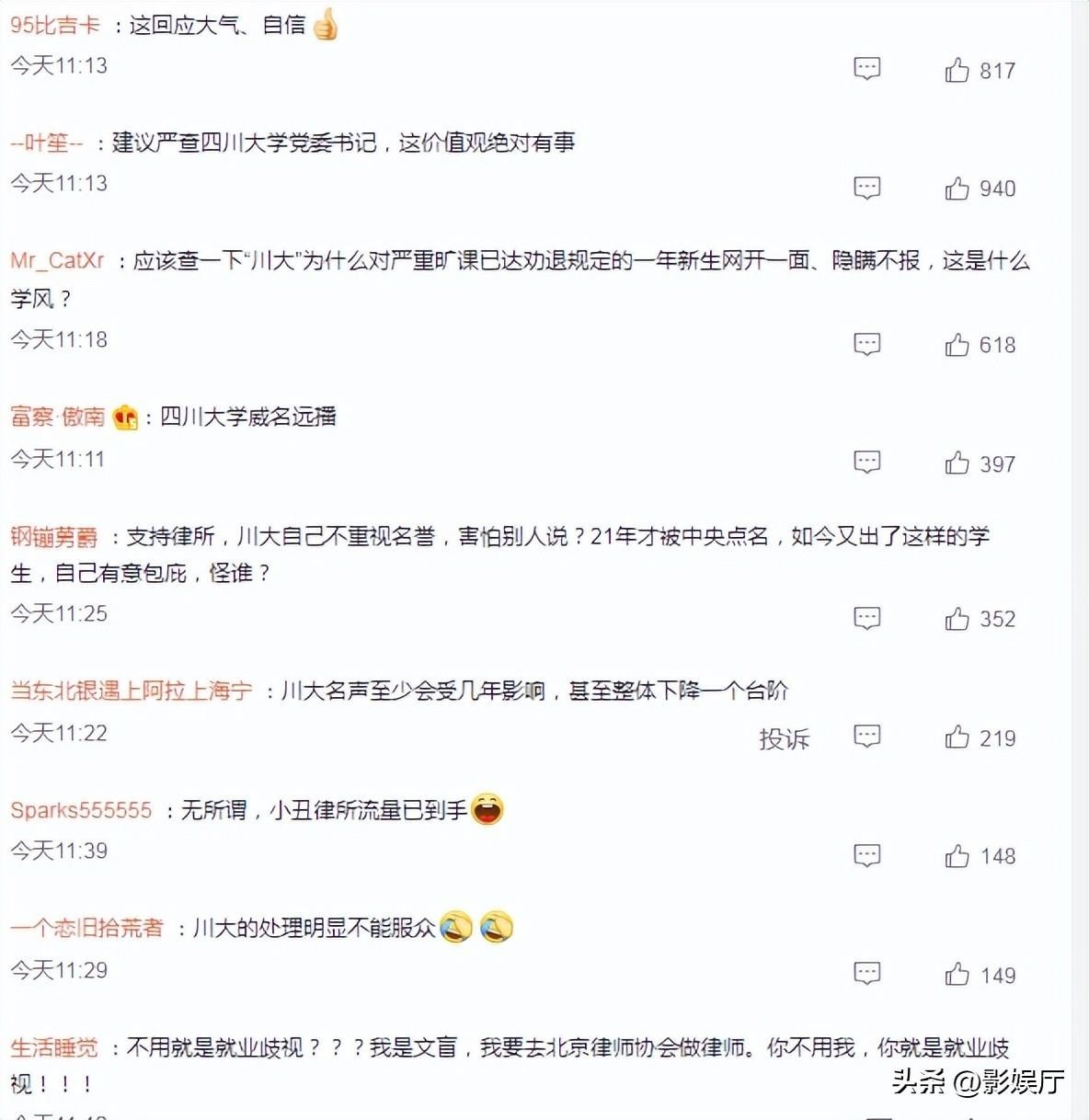Like 95比吉卡's comment with 817 likes
The image size is (1089, 1120).
957,70
